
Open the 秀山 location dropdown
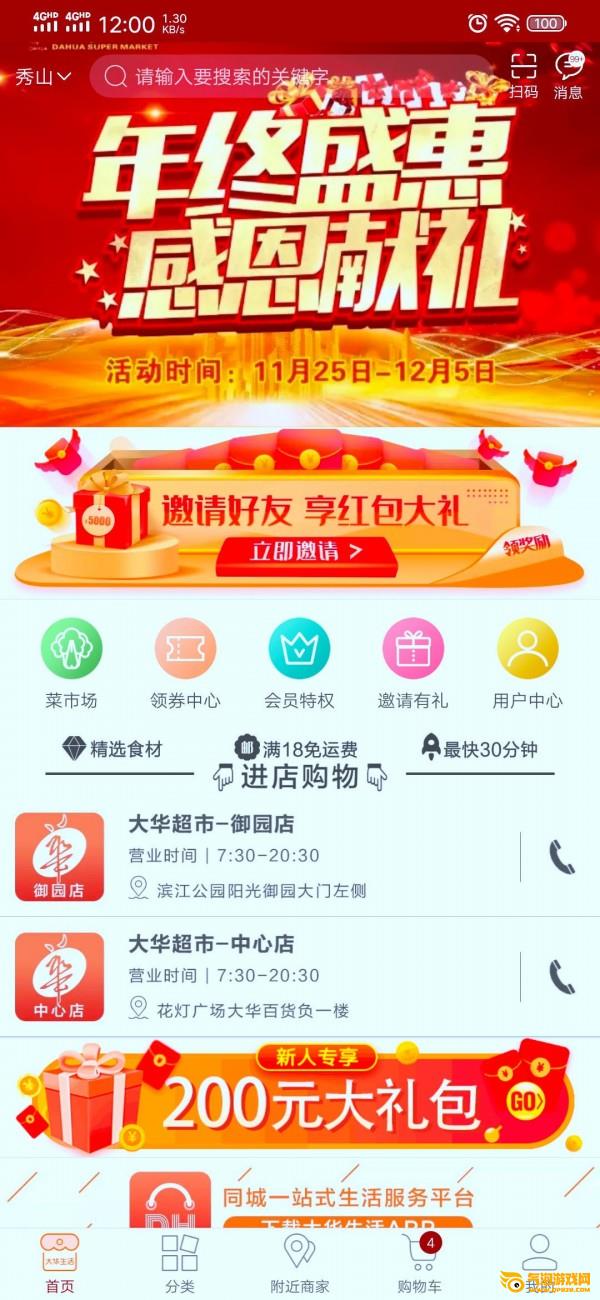click(x=43, y=77)
